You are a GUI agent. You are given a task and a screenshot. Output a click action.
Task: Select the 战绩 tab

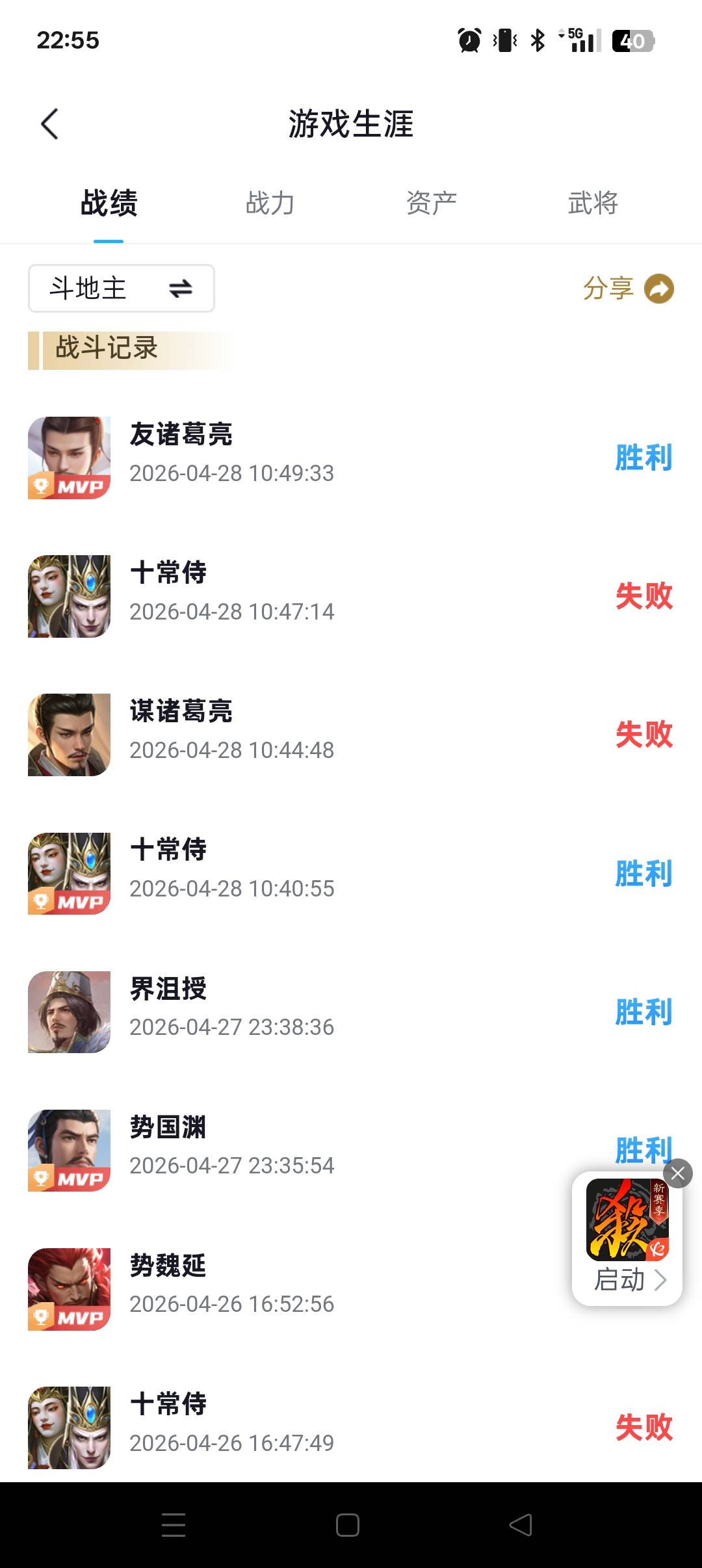tap(109, 203)
